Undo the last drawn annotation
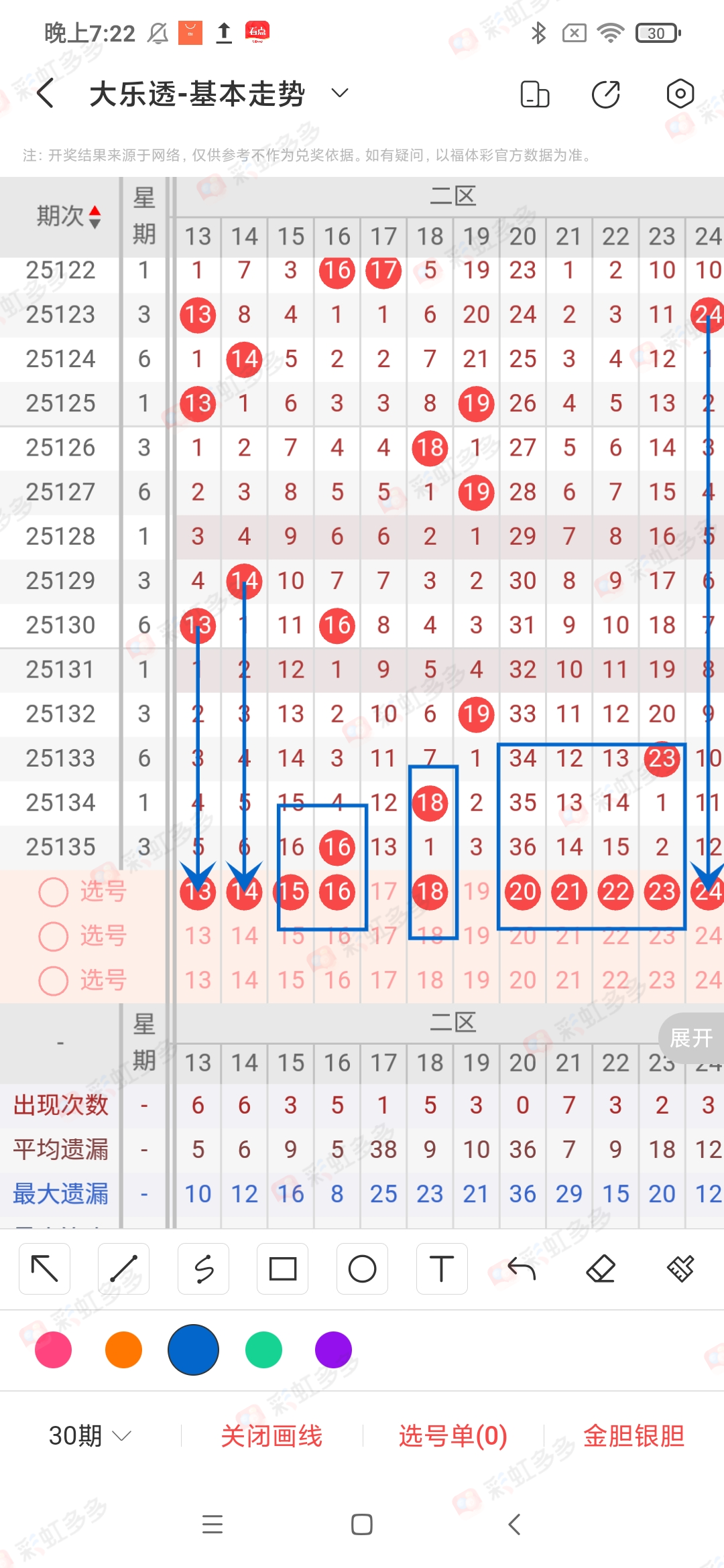This screenshot has width=724, height=1568. 521,1268
